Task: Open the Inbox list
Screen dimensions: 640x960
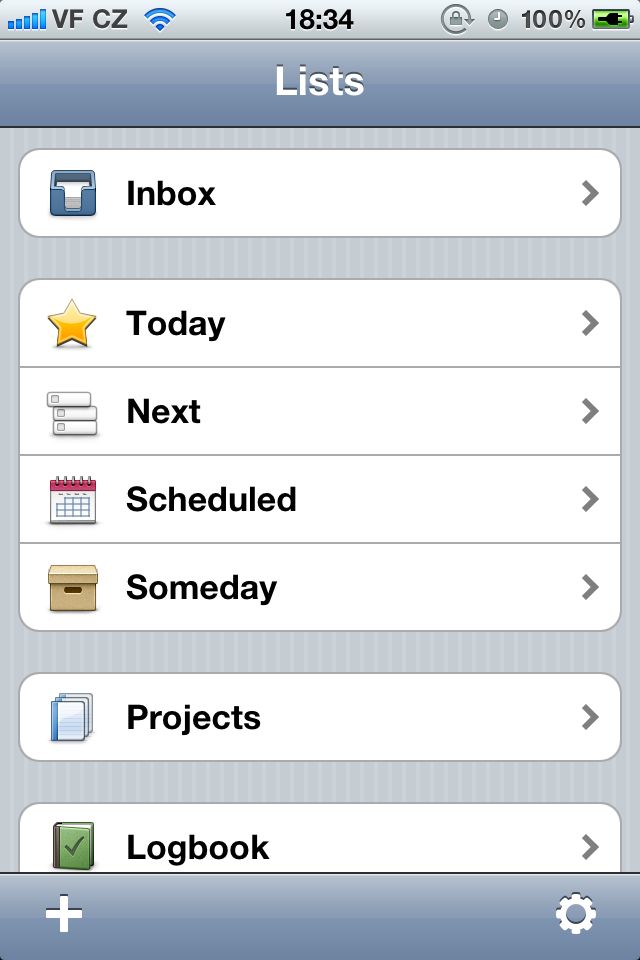Action: (320, 193)
